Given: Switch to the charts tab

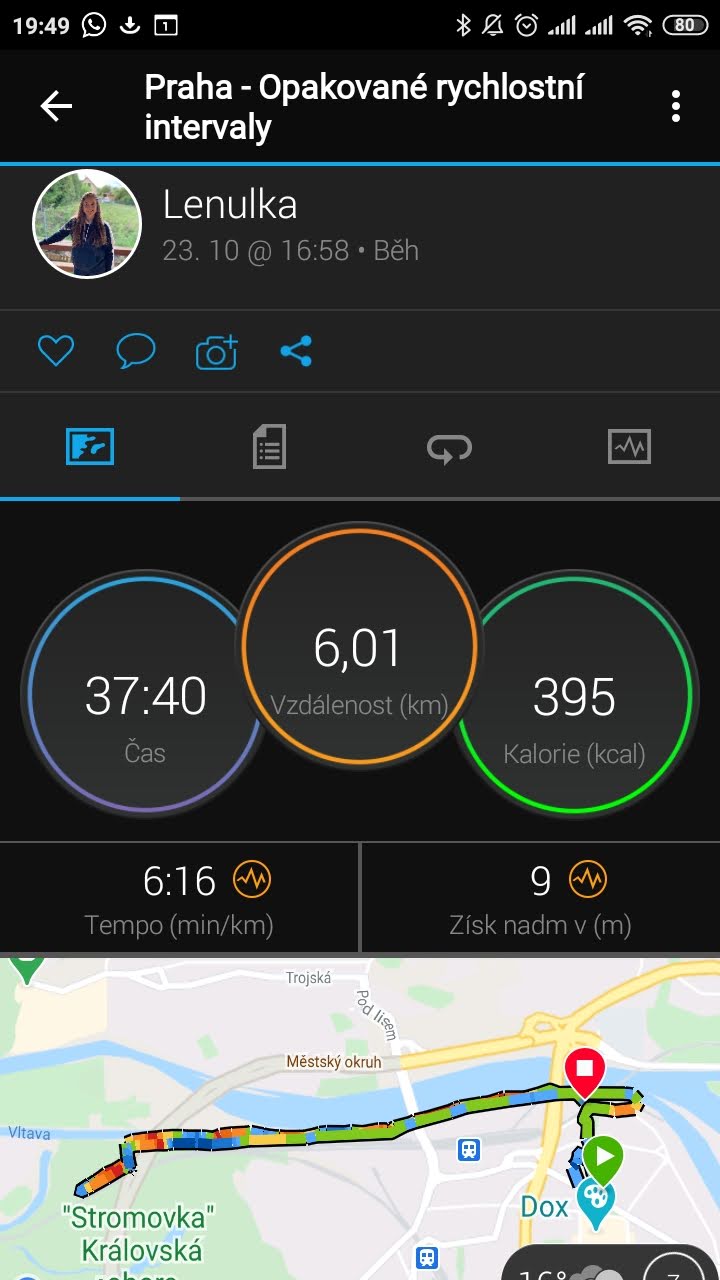Looking at the screenshot, I should [x=629, y=446].
